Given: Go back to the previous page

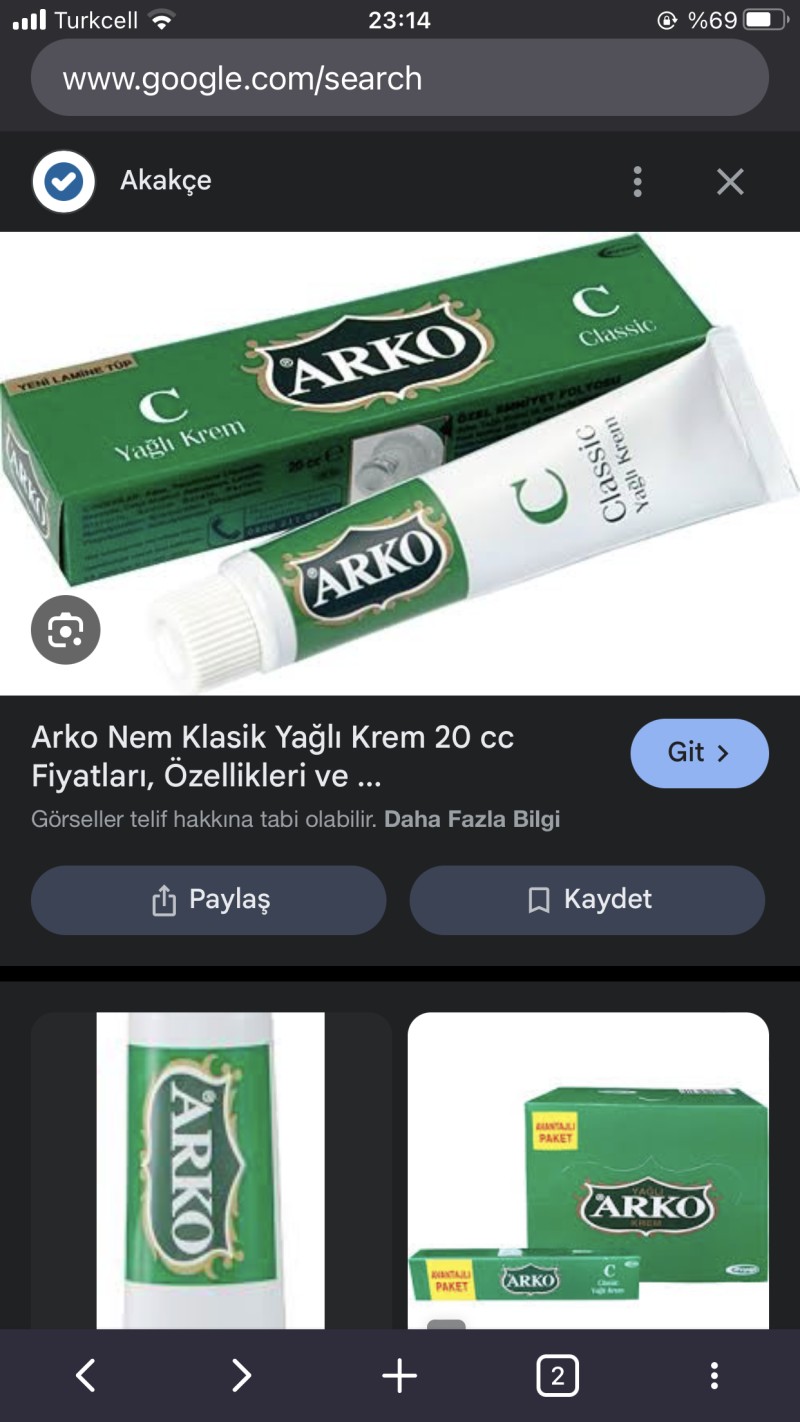Looking at the screenshot, I should pos(86,1376).
